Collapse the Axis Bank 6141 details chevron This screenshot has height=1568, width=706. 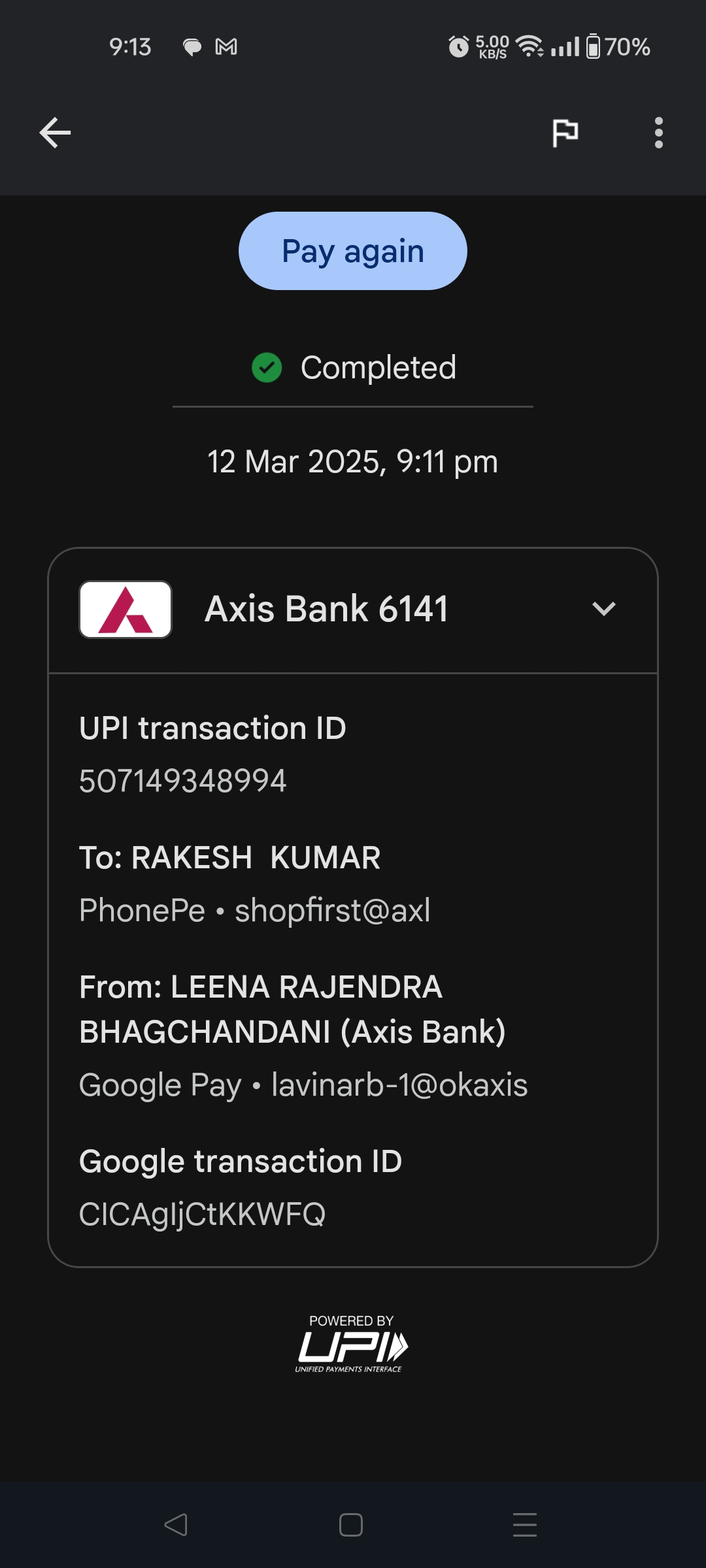[x=603, y=609]
